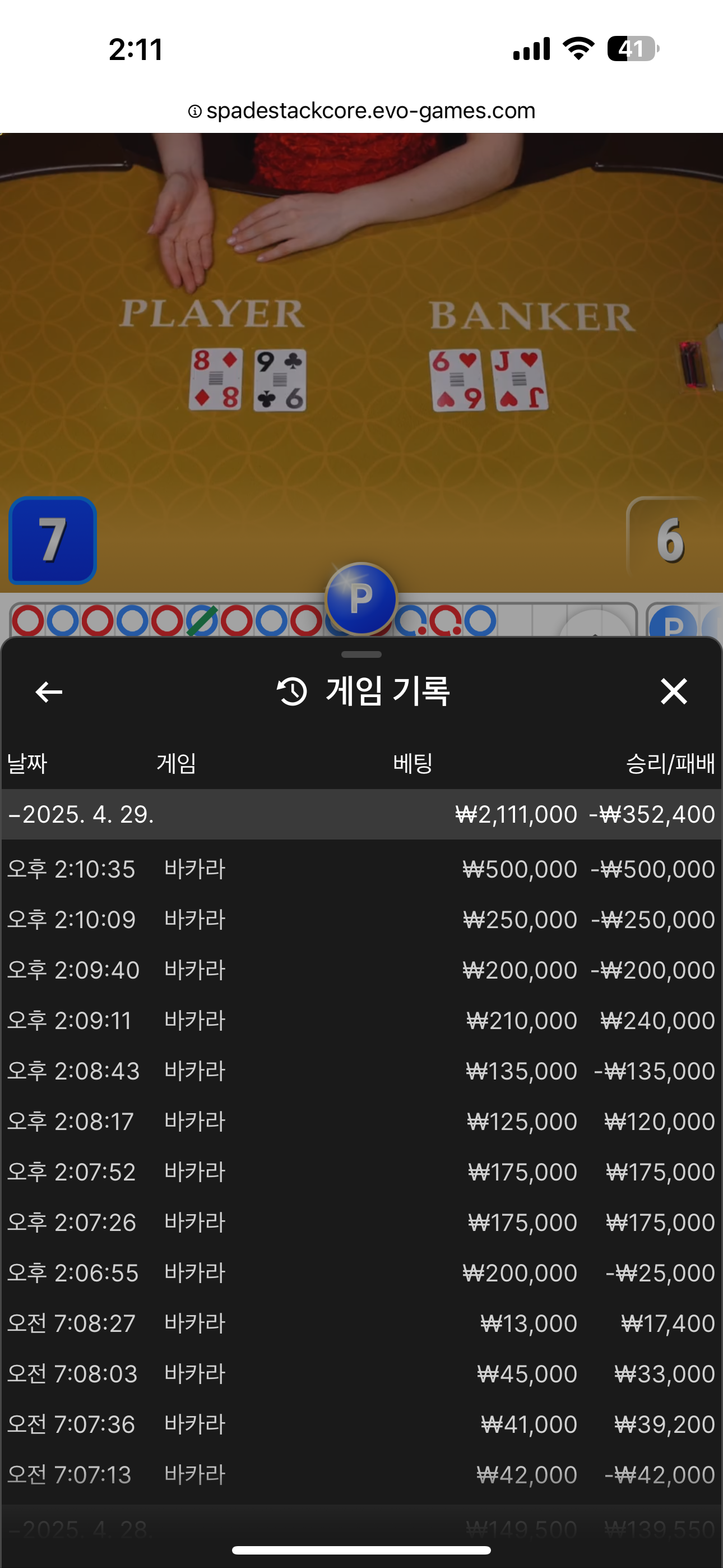This screenshot has width=723, height=1568.
Task: Tap the spadestackcore.evo-games.com address bar
Action: click(361, 111)
